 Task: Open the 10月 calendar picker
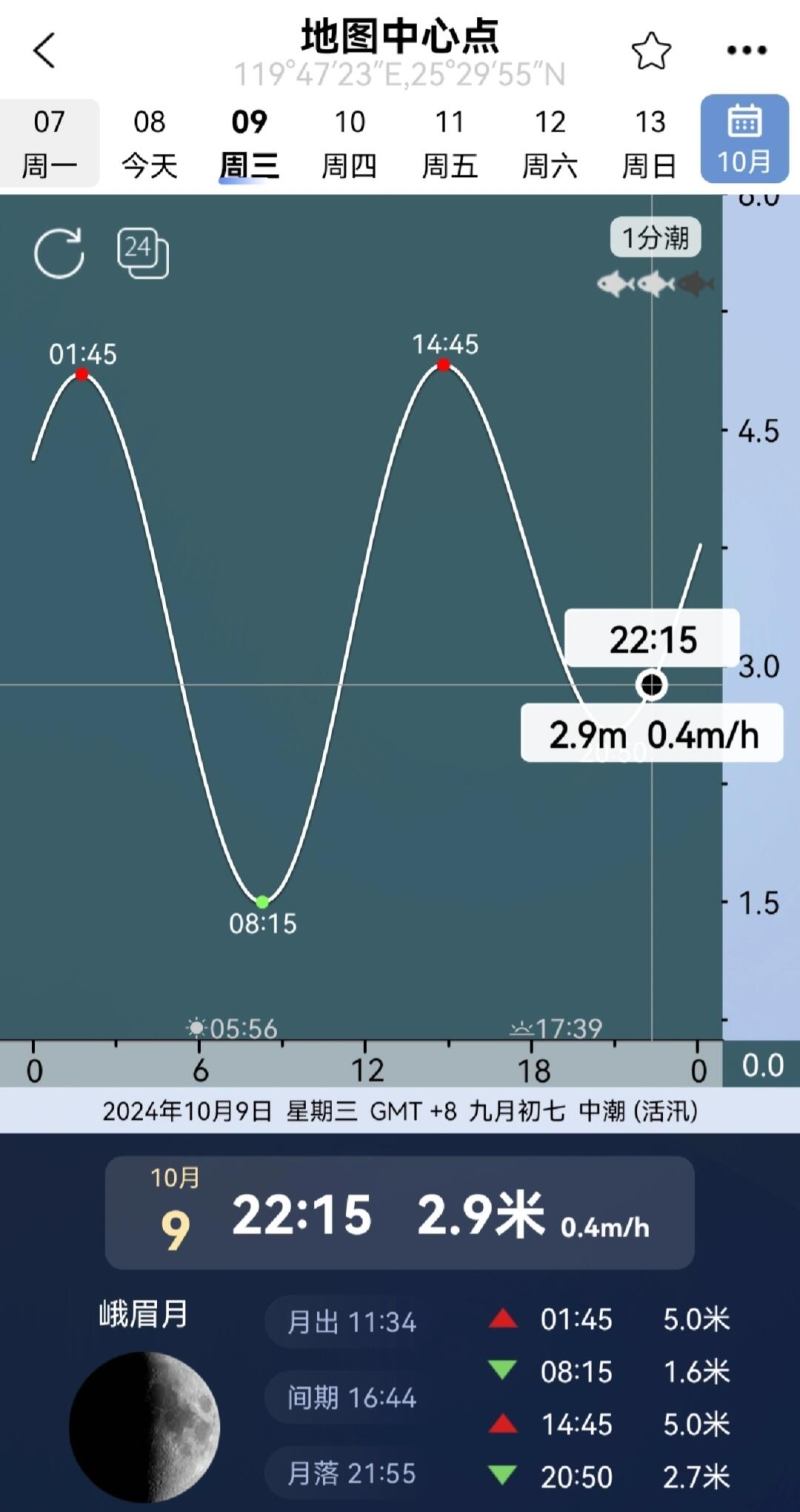745,138
